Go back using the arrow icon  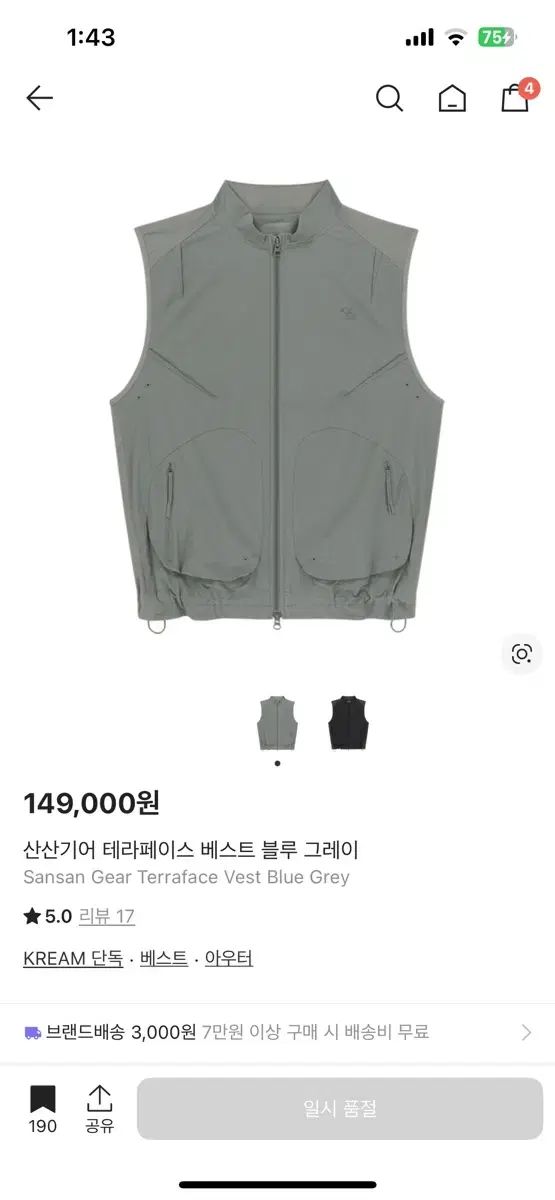[x=39, y=98]
